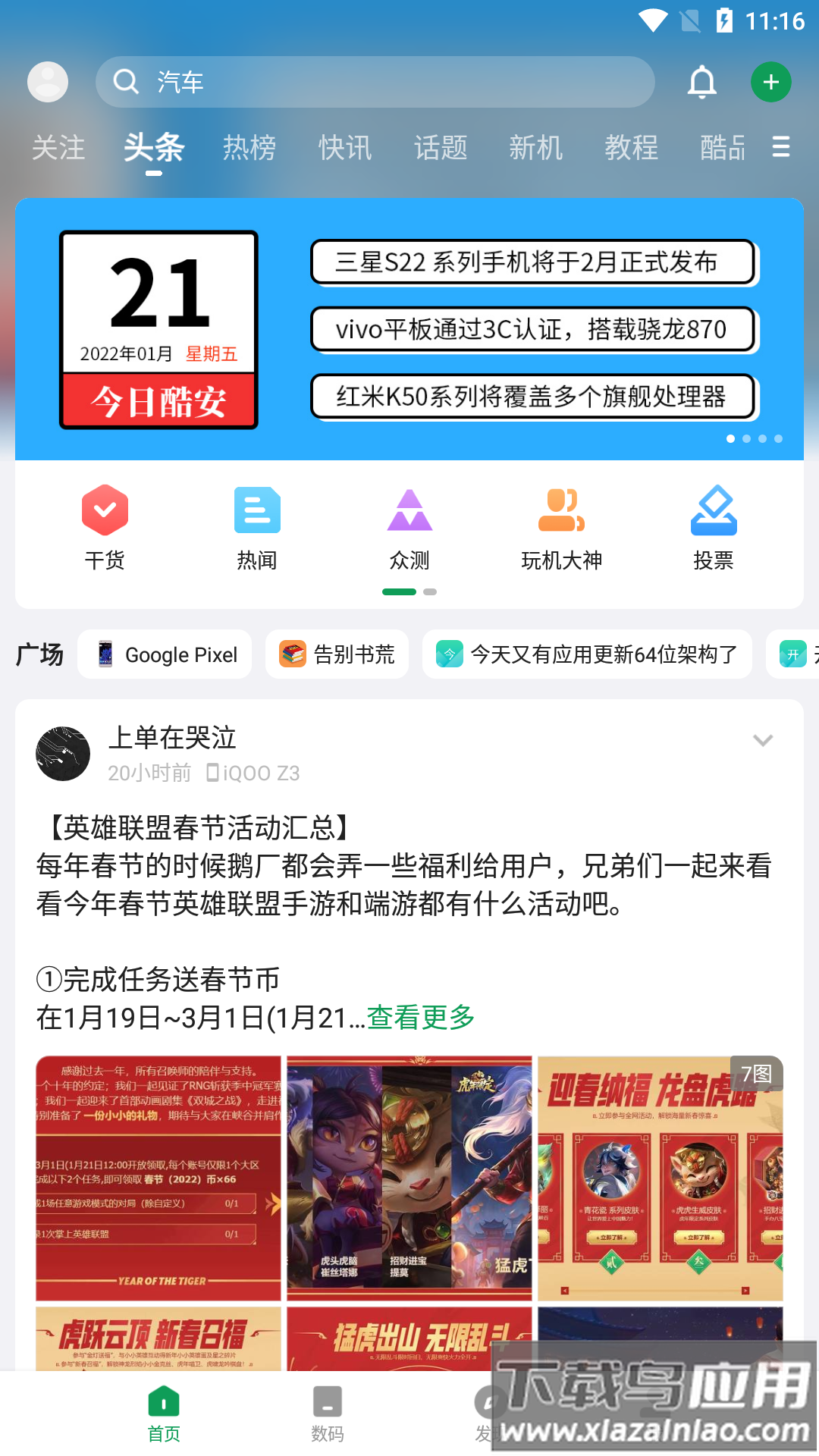Open the green plus compose icon

click(771, 81)
